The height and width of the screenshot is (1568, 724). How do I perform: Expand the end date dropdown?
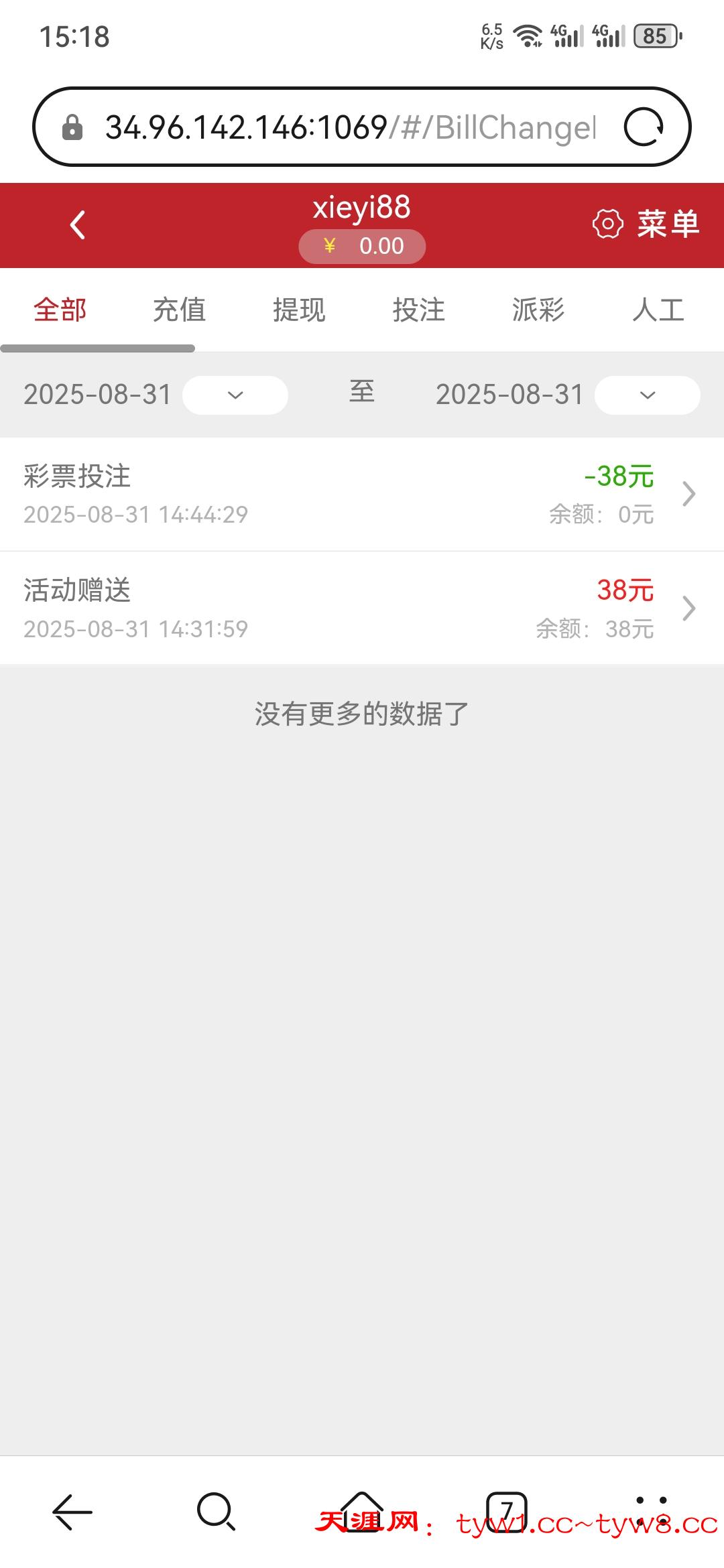point(647,395)
